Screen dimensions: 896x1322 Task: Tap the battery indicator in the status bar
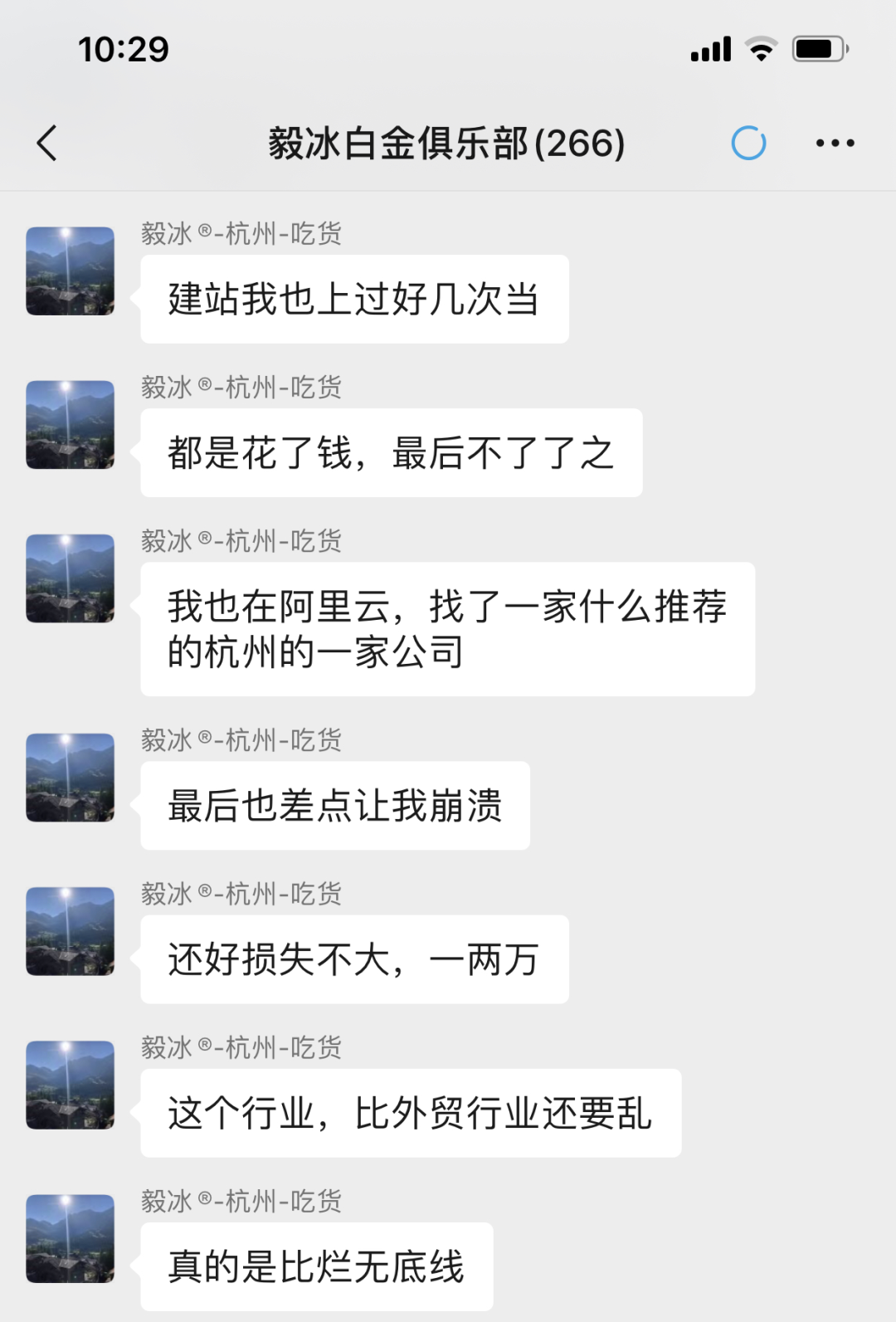(820, 49)
